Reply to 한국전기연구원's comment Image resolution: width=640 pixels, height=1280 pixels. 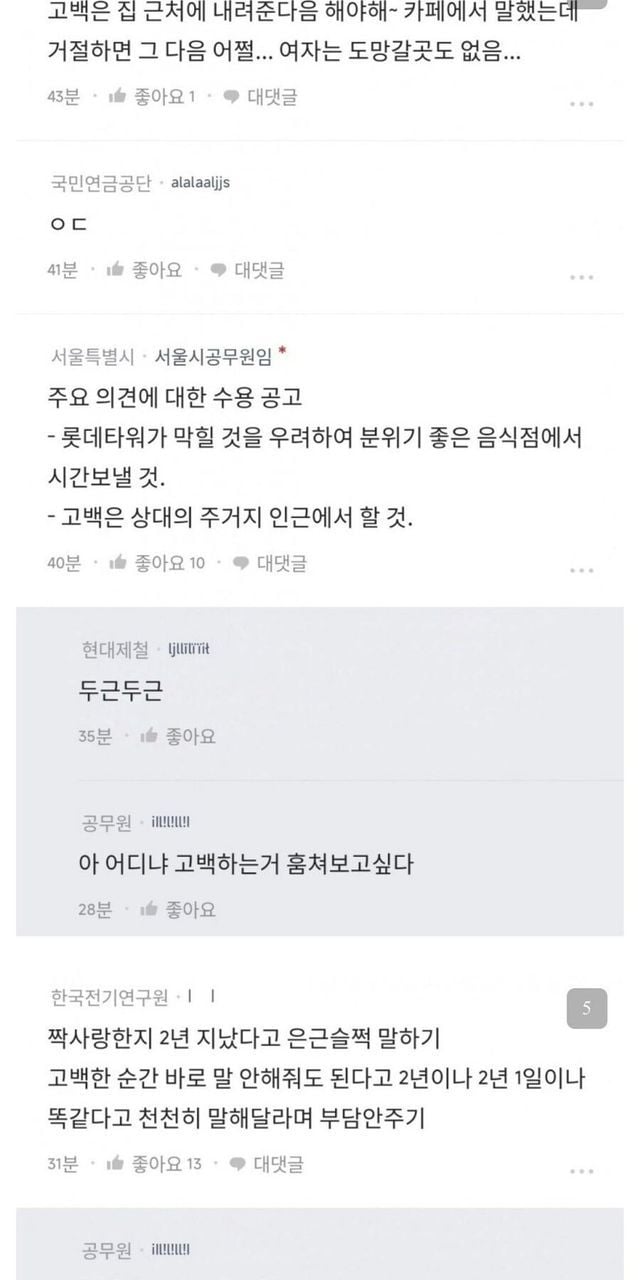[x=266, y=1164]
